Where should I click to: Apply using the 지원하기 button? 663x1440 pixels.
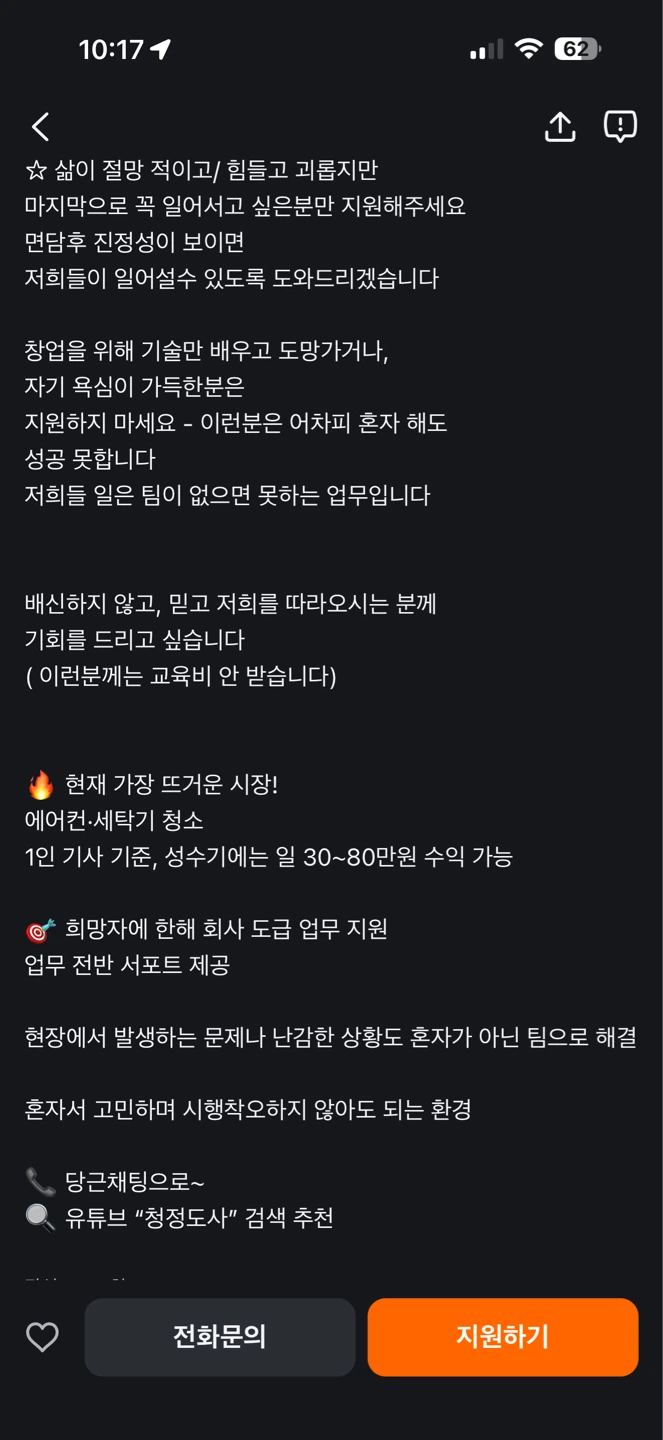[503, 1337]
